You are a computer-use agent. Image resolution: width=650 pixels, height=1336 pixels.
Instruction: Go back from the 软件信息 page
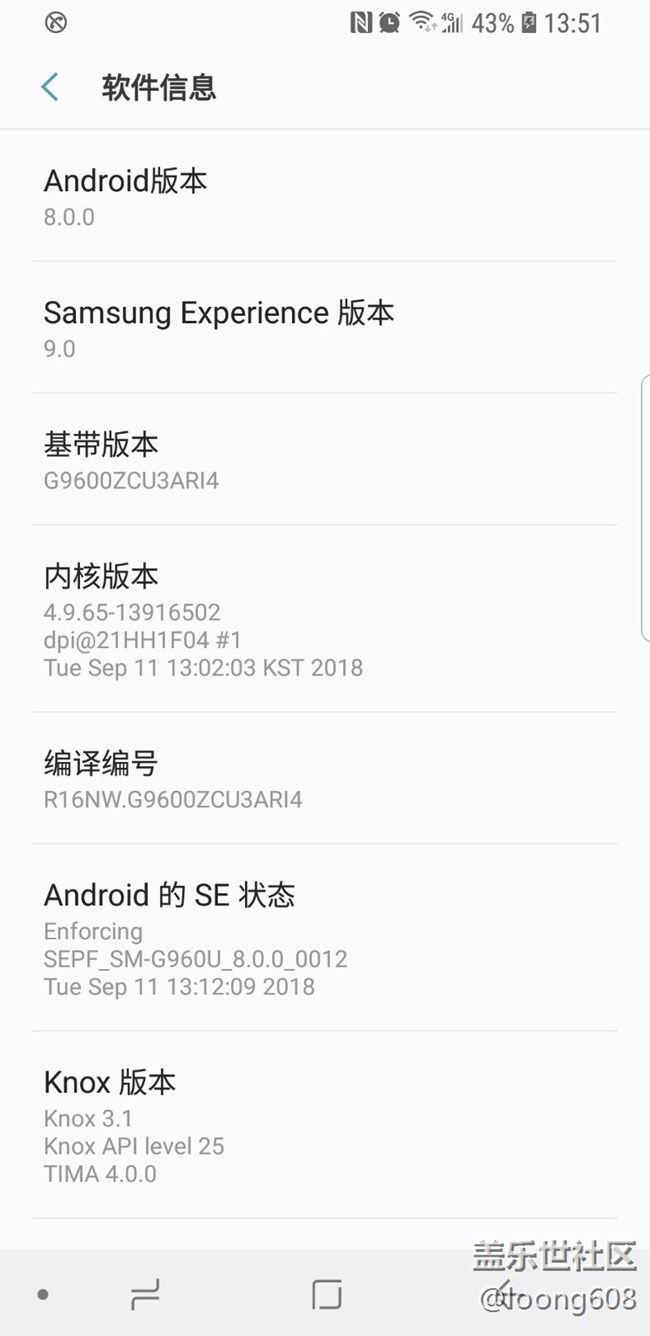tap(49, 88)
